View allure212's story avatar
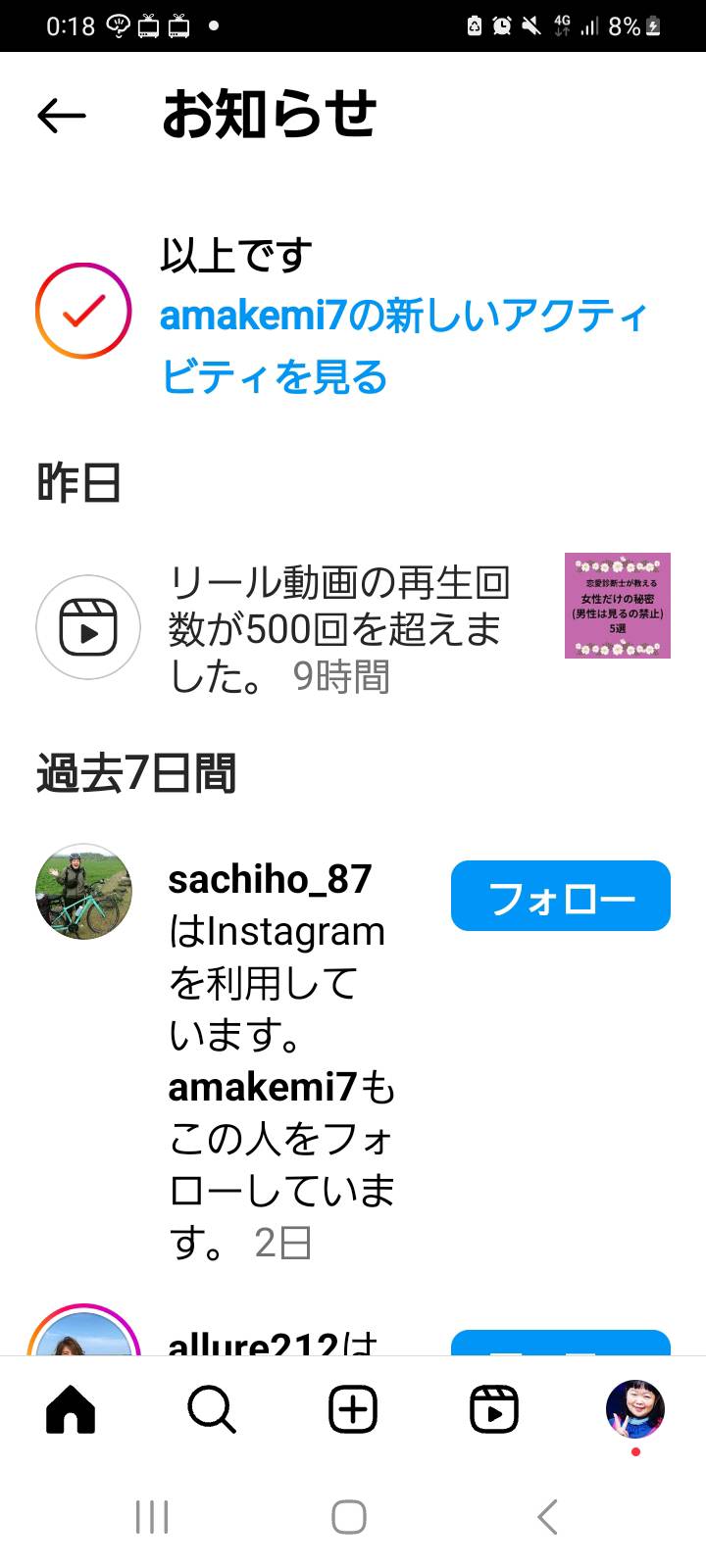This screenshot has width=706, height=1568. [x=83, y=1331]
